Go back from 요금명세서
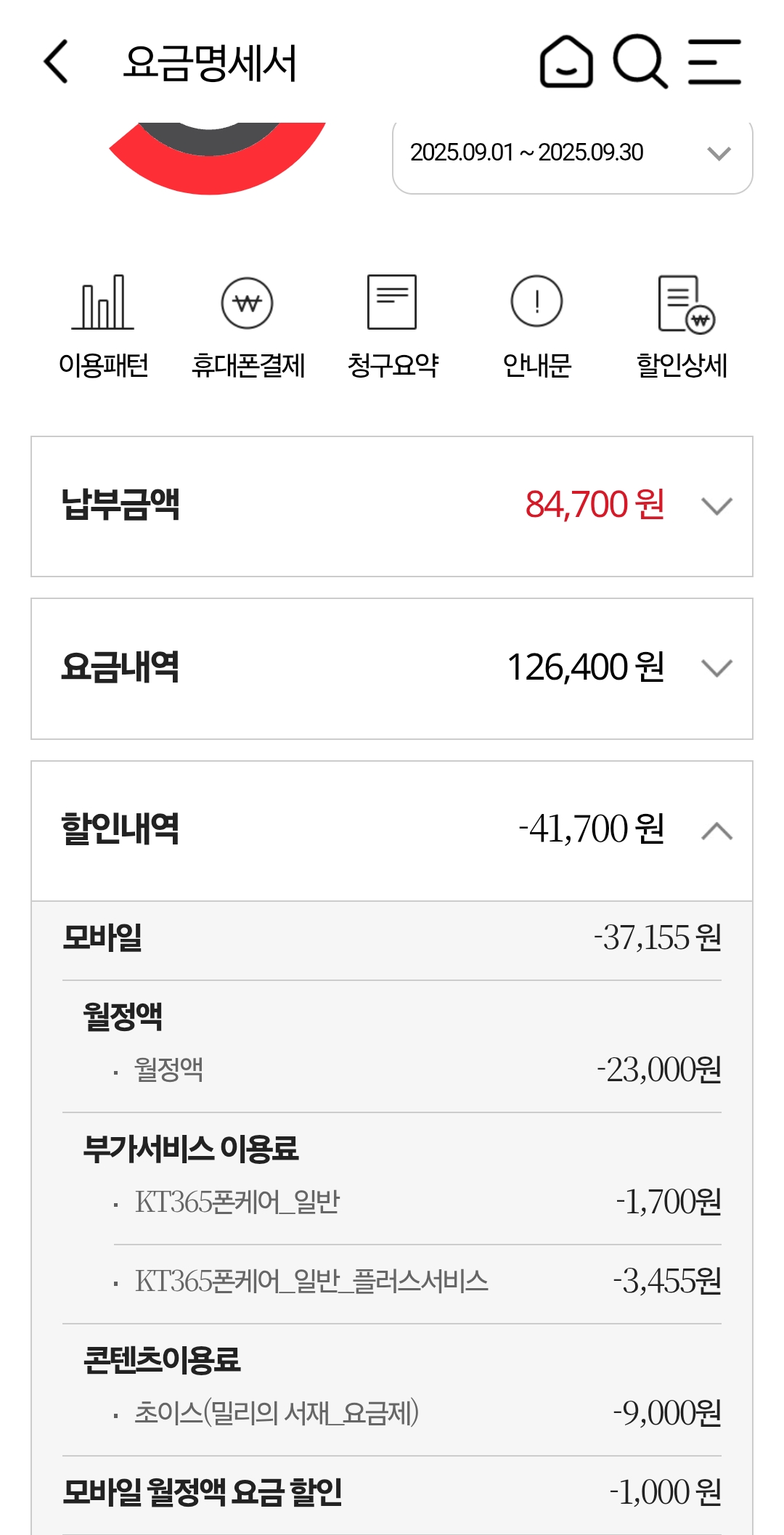This screenshot has height=1535, width=784. [57, 62]
